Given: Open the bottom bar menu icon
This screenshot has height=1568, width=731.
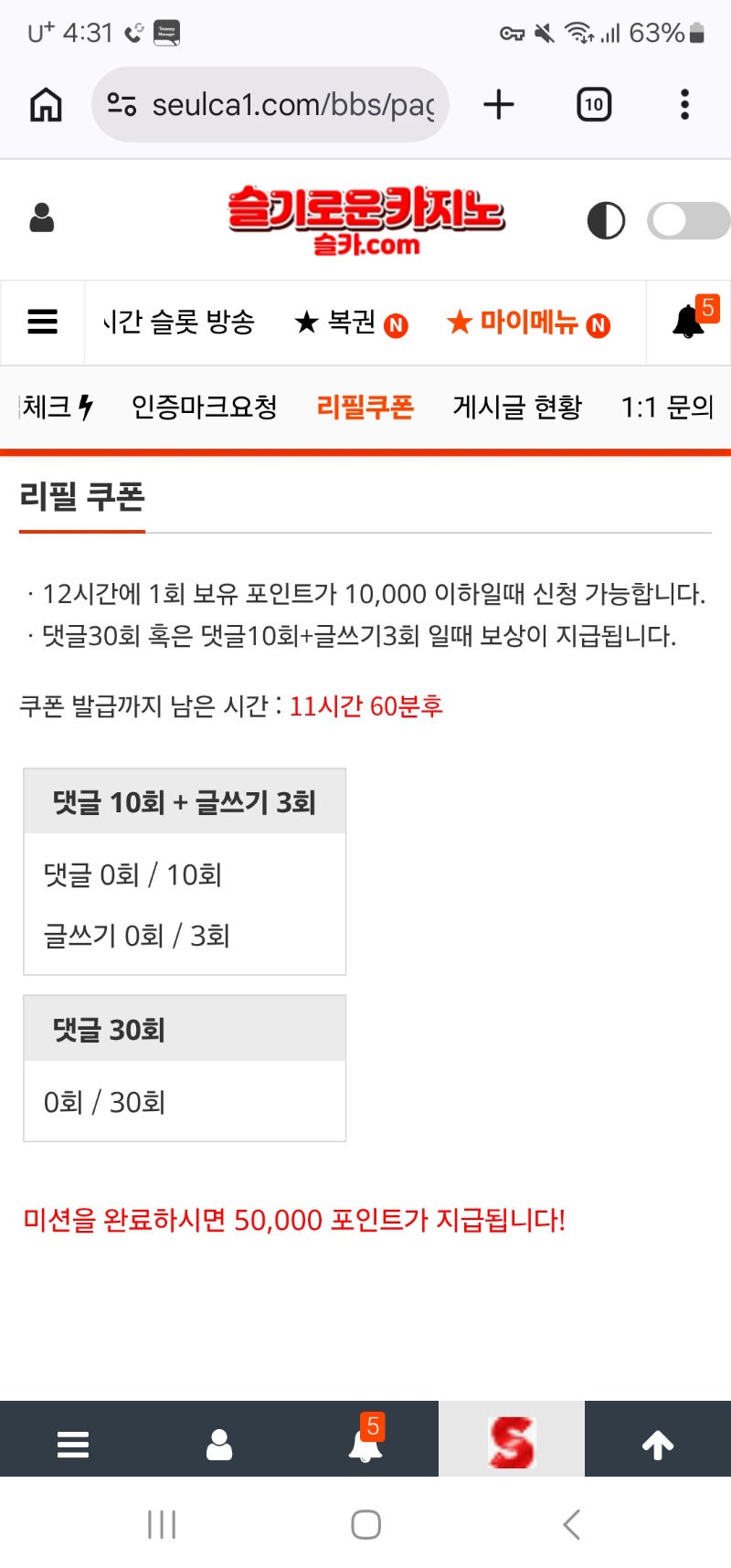Looking at the screenshot, I should click(73, 1444).
